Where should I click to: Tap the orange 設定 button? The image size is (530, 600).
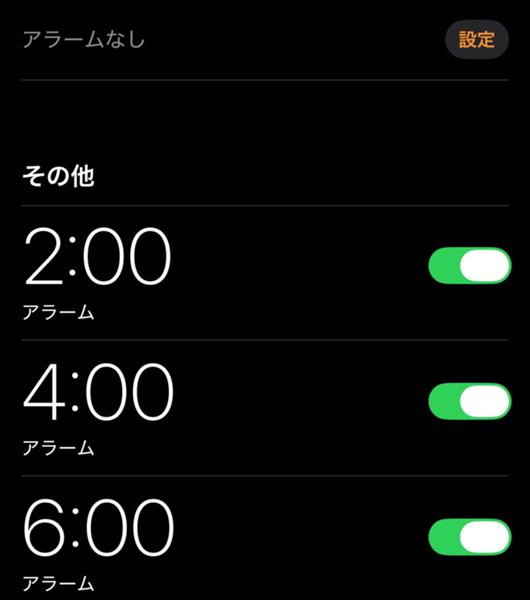[x=477, y=39]
